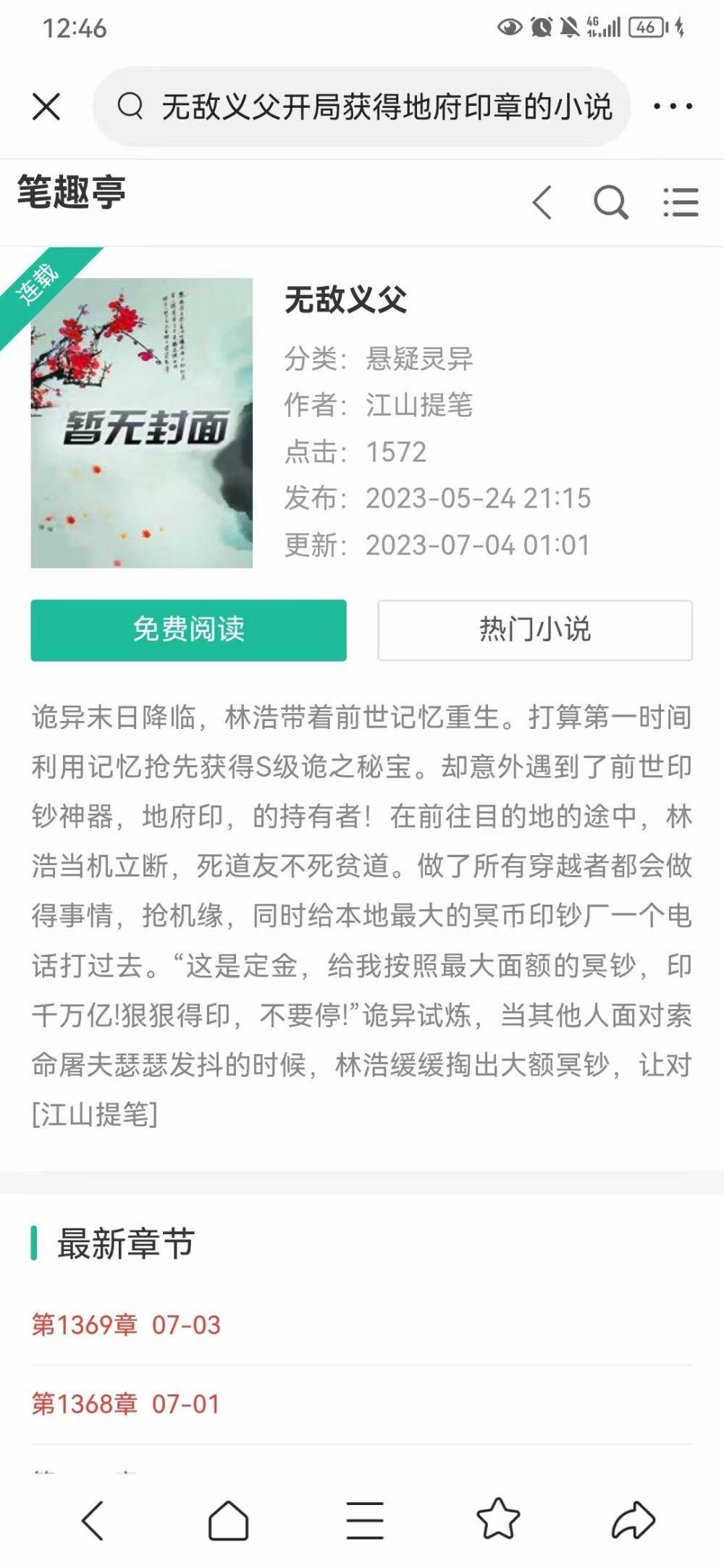Open the 笔趣亭 list menu icon
The image size is (724, 1568).
pos(681,202)
